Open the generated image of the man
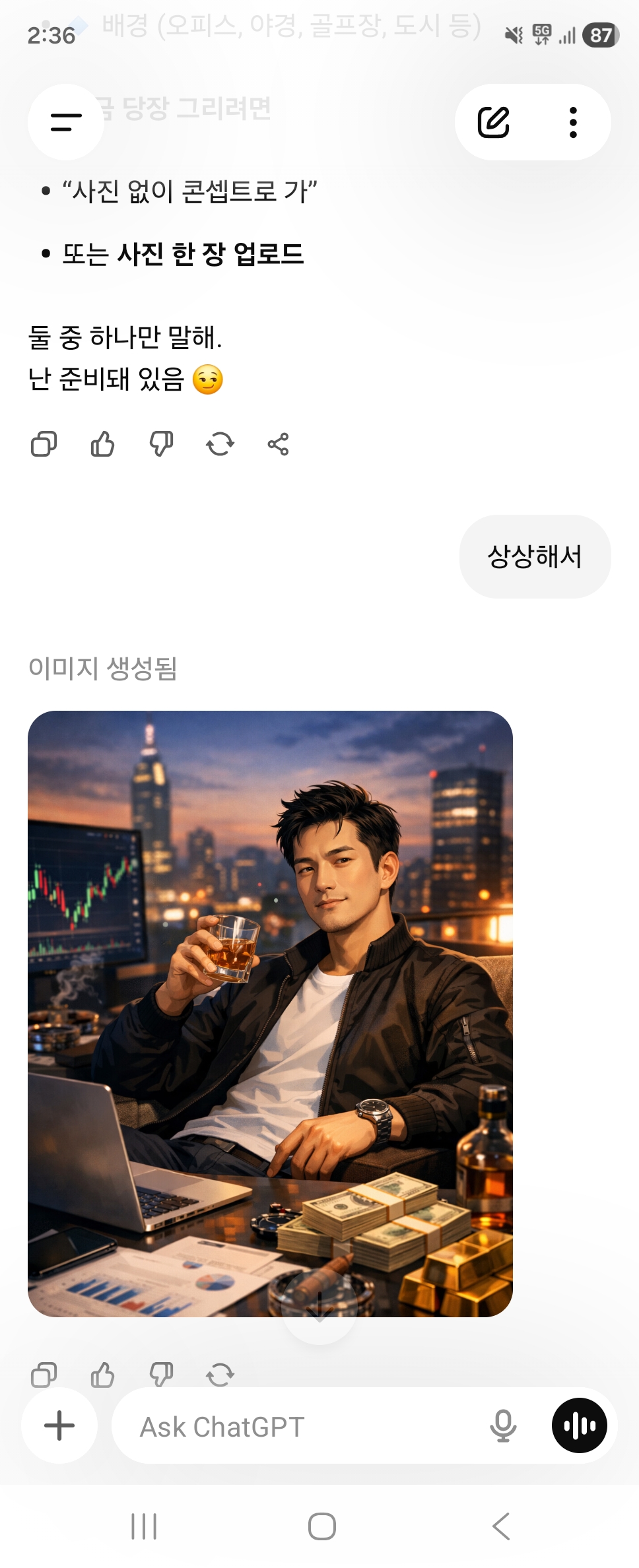The width and height of the screenshot is (639, 1568). [x=270, y=1014]
